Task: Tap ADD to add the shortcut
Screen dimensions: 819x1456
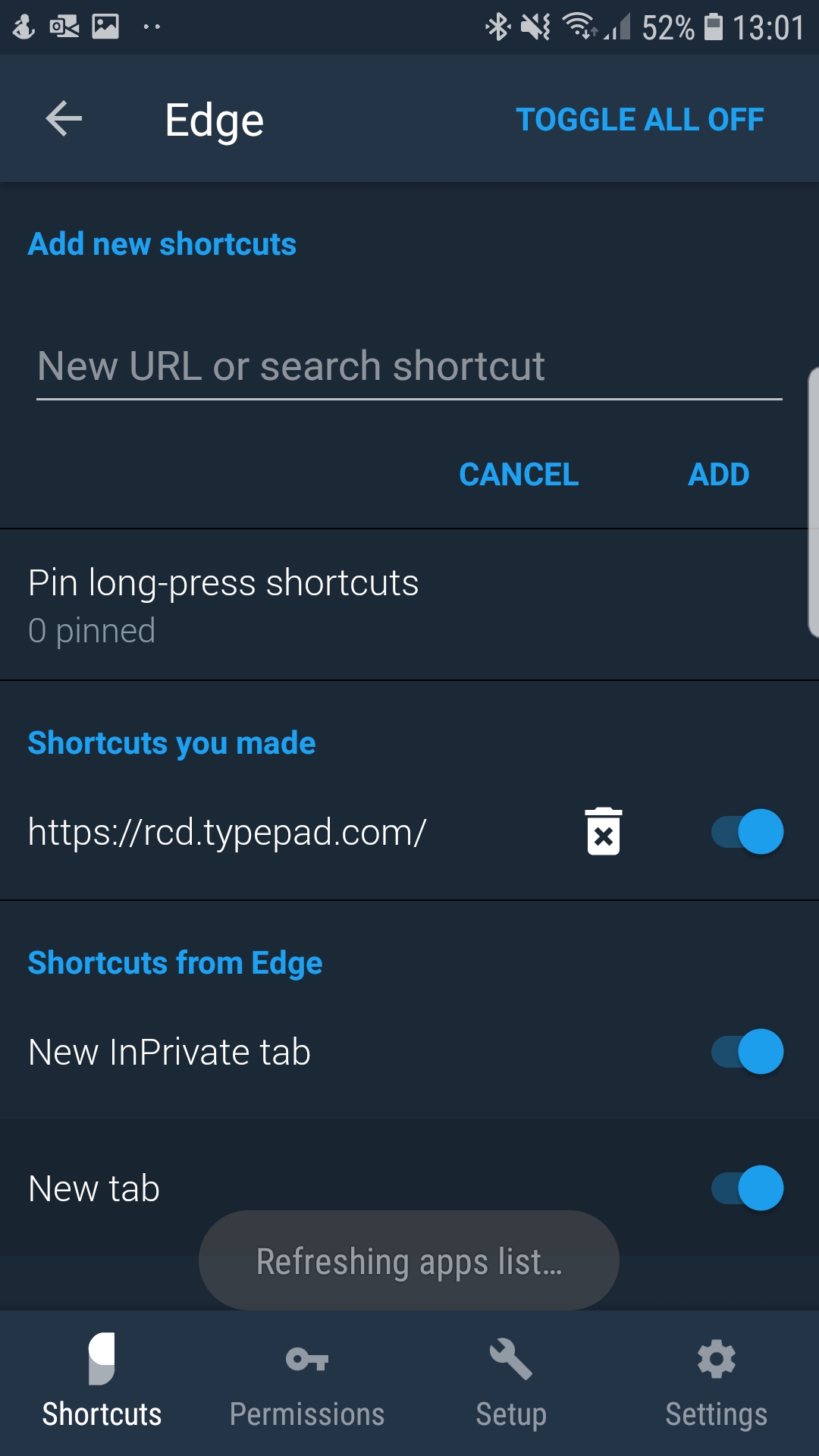Action: point(717,475)
